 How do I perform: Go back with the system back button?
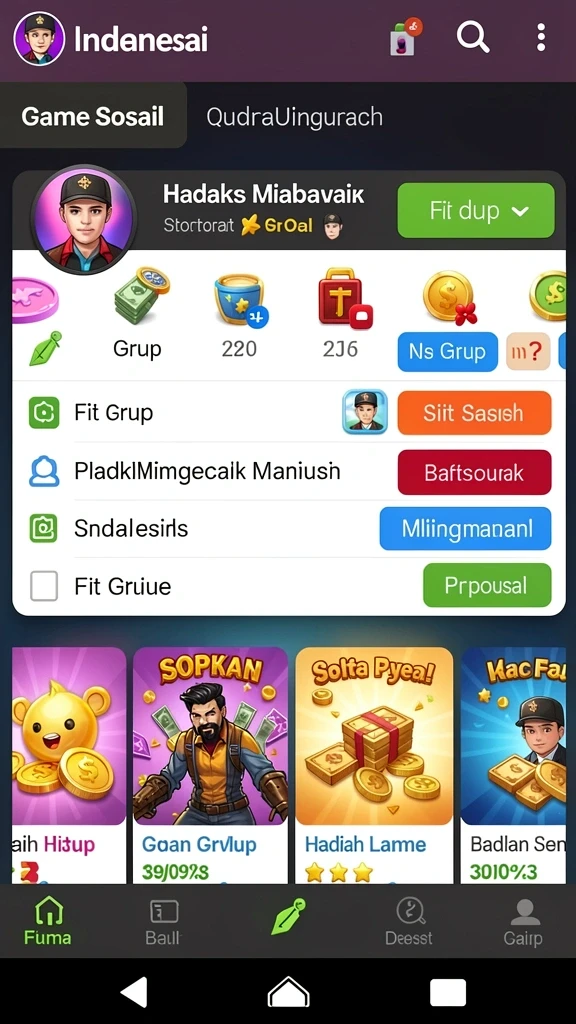[135, 993]
